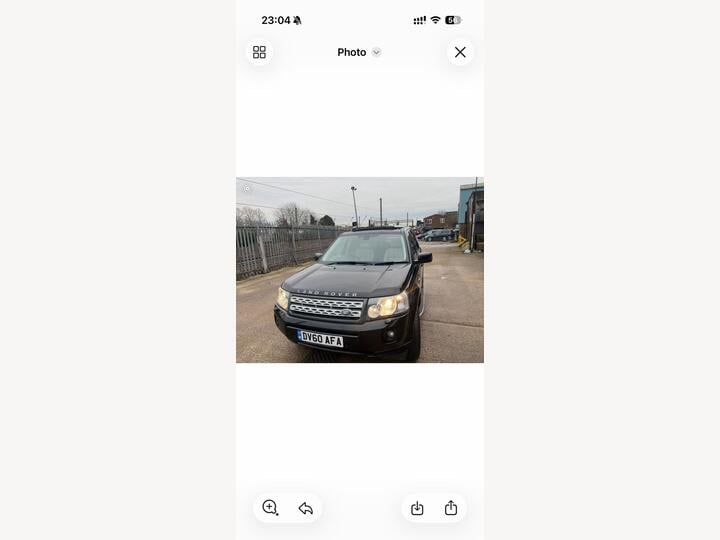Share this photo
This screenshot has width=720, height=540.
coord(451,508)
